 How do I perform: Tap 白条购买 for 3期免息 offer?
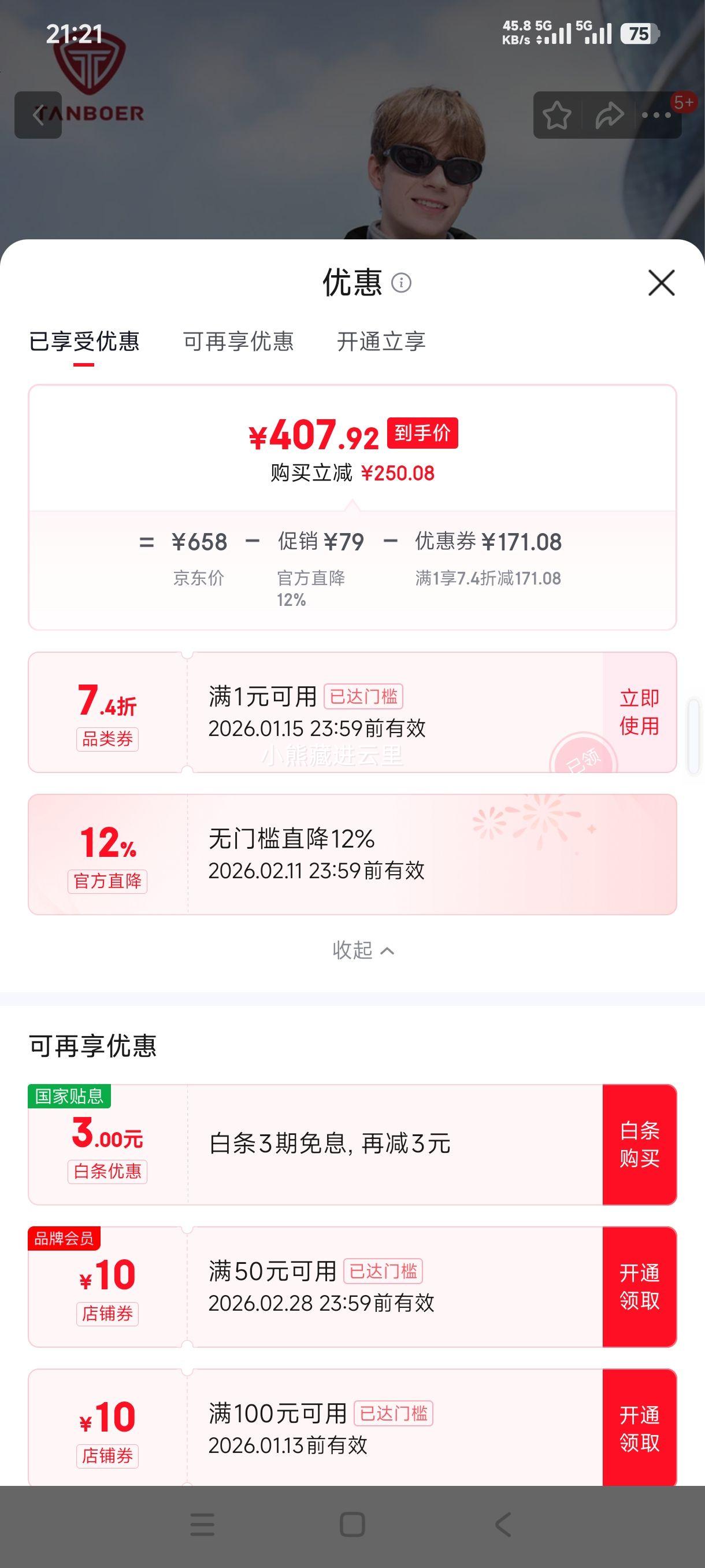639,1144
